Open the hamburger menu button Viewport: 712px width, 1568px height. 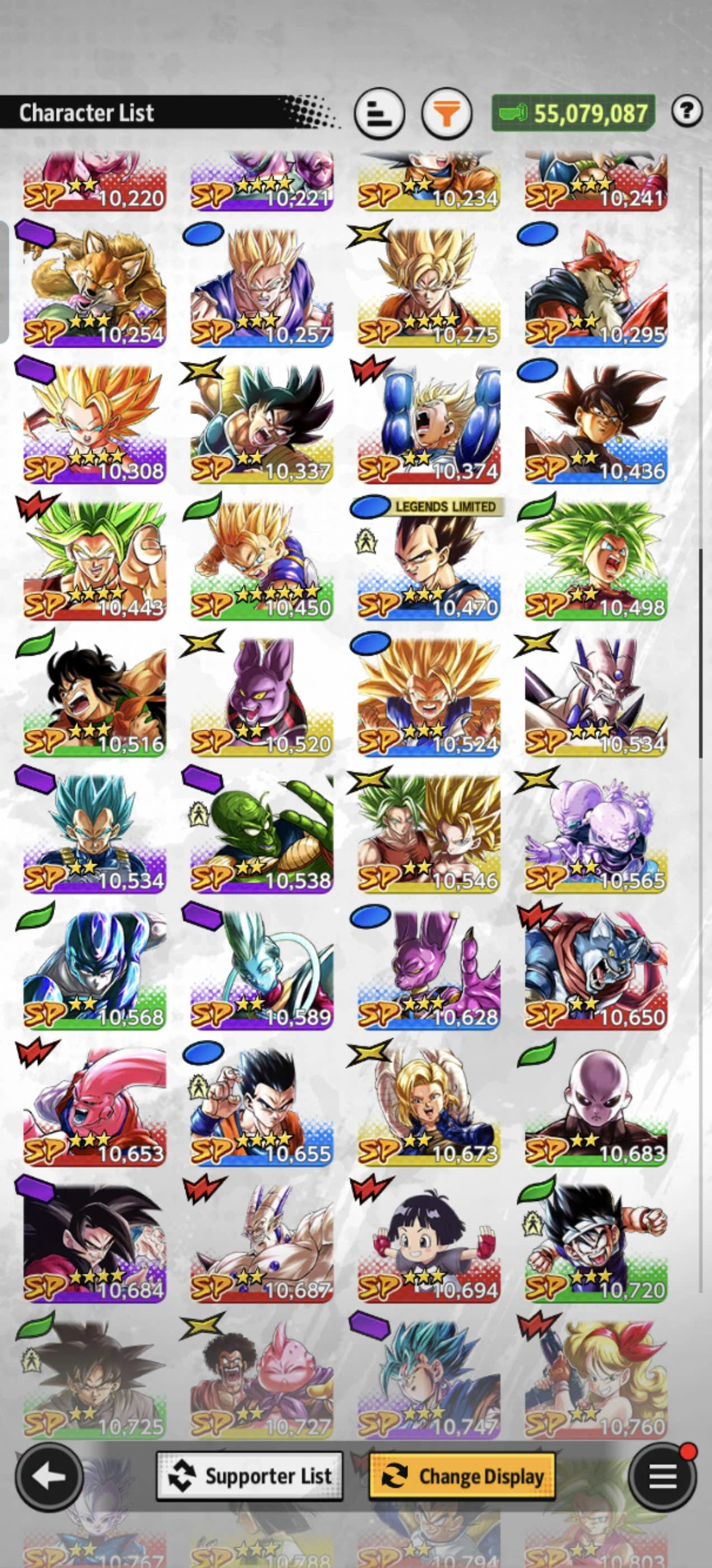(663, 1476)
